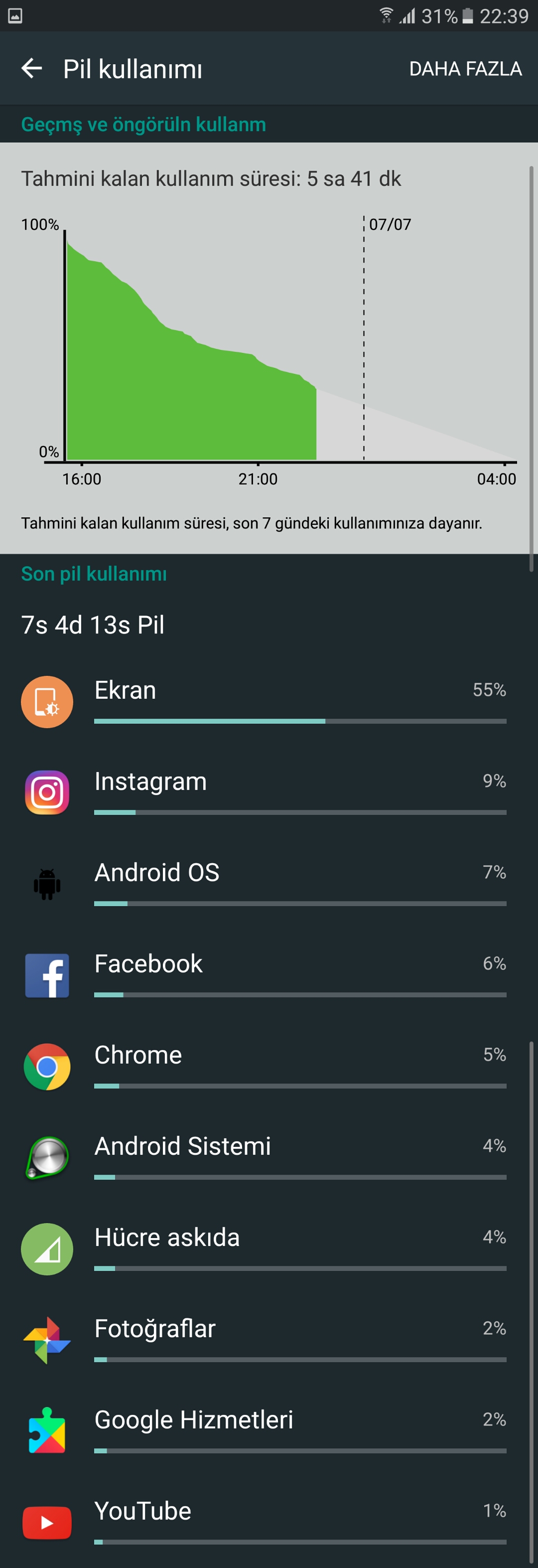Open YouTube battery usage details
Image resolution: width=538 pixels, height=1568 pixels.
(268, 1522)
